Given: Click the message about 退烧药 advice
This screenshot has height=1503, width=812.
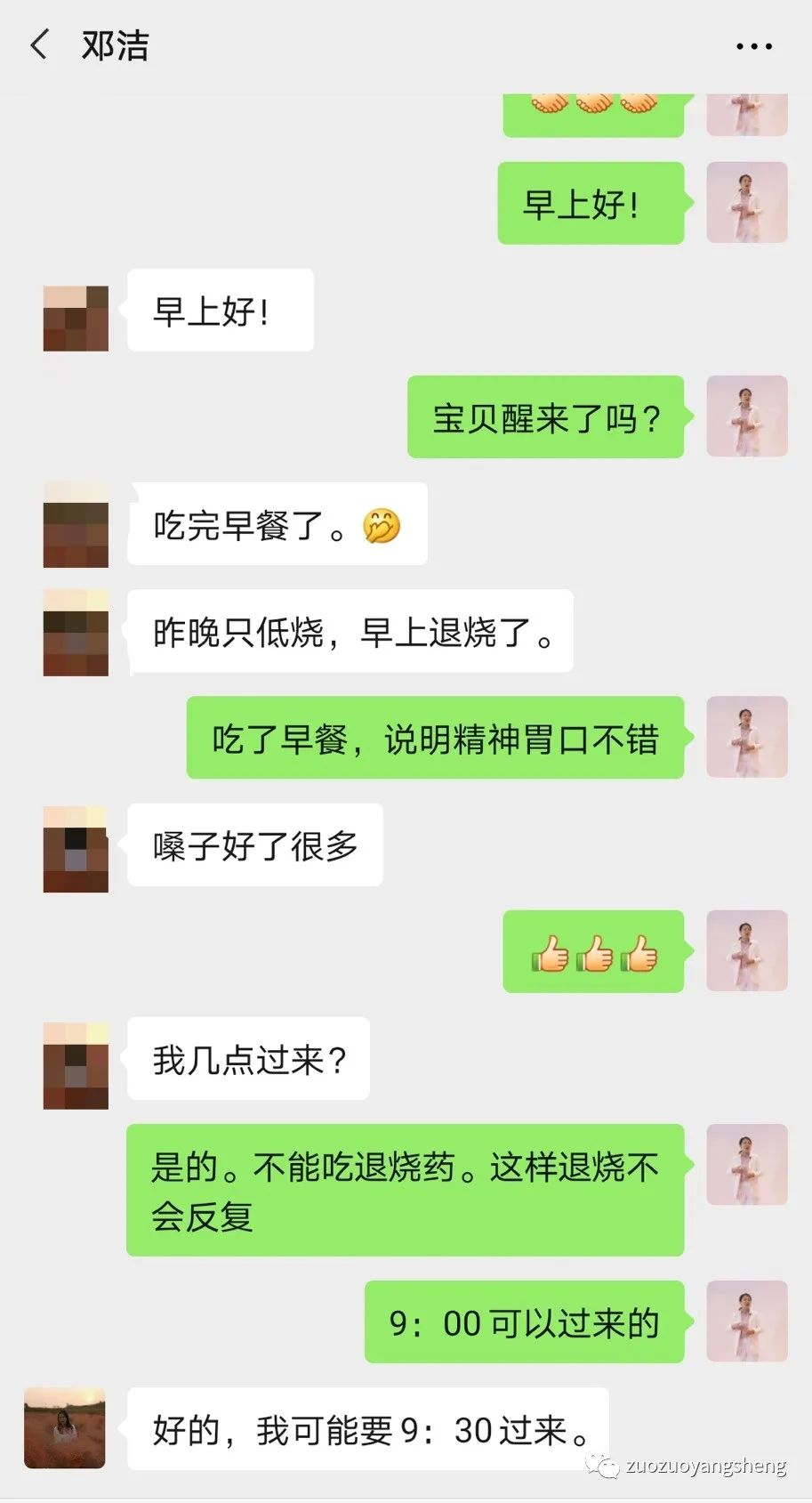Looking at the screenshot, I should click(405, 1192).
